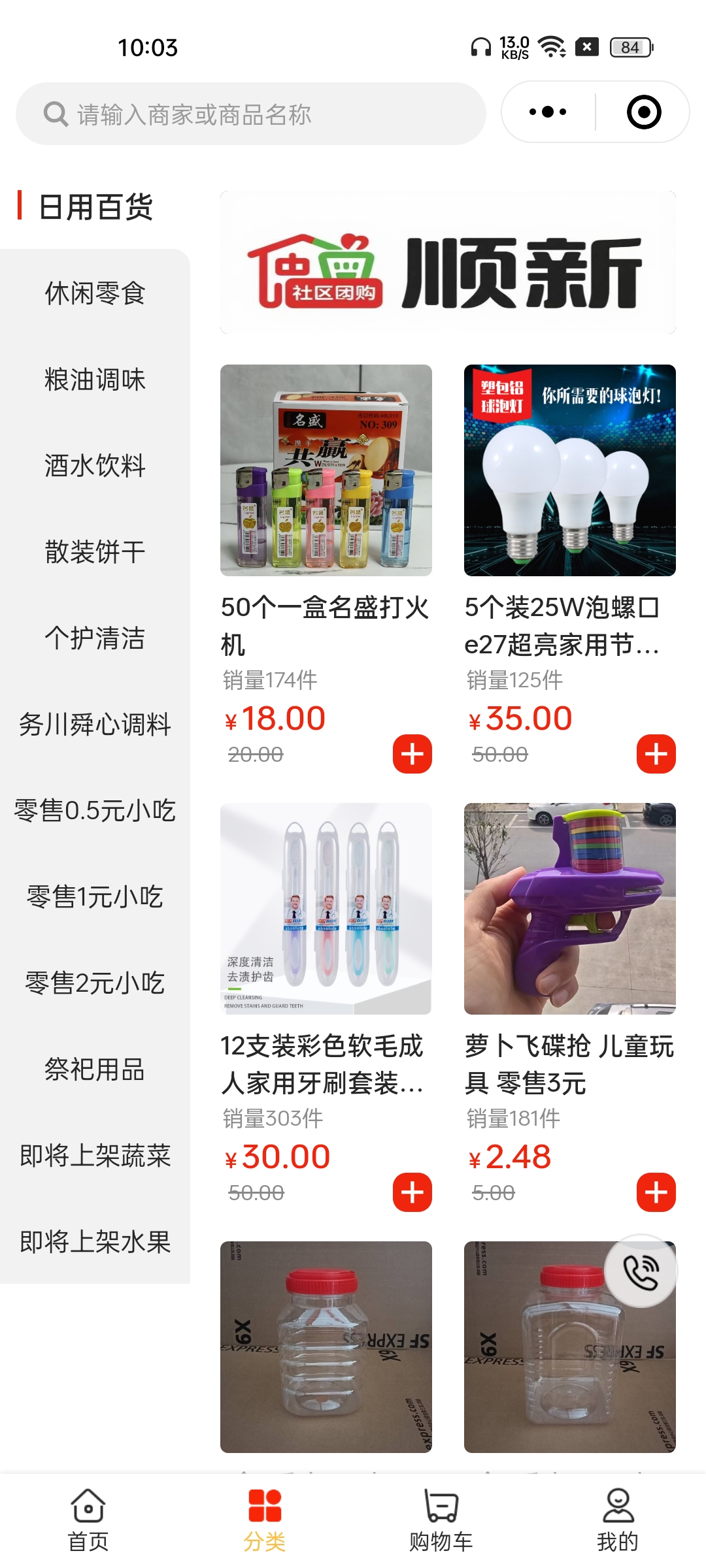Open the 顺新 社区团购 banner
This screenshot has height=1568, width=706.
coord(448,263)
